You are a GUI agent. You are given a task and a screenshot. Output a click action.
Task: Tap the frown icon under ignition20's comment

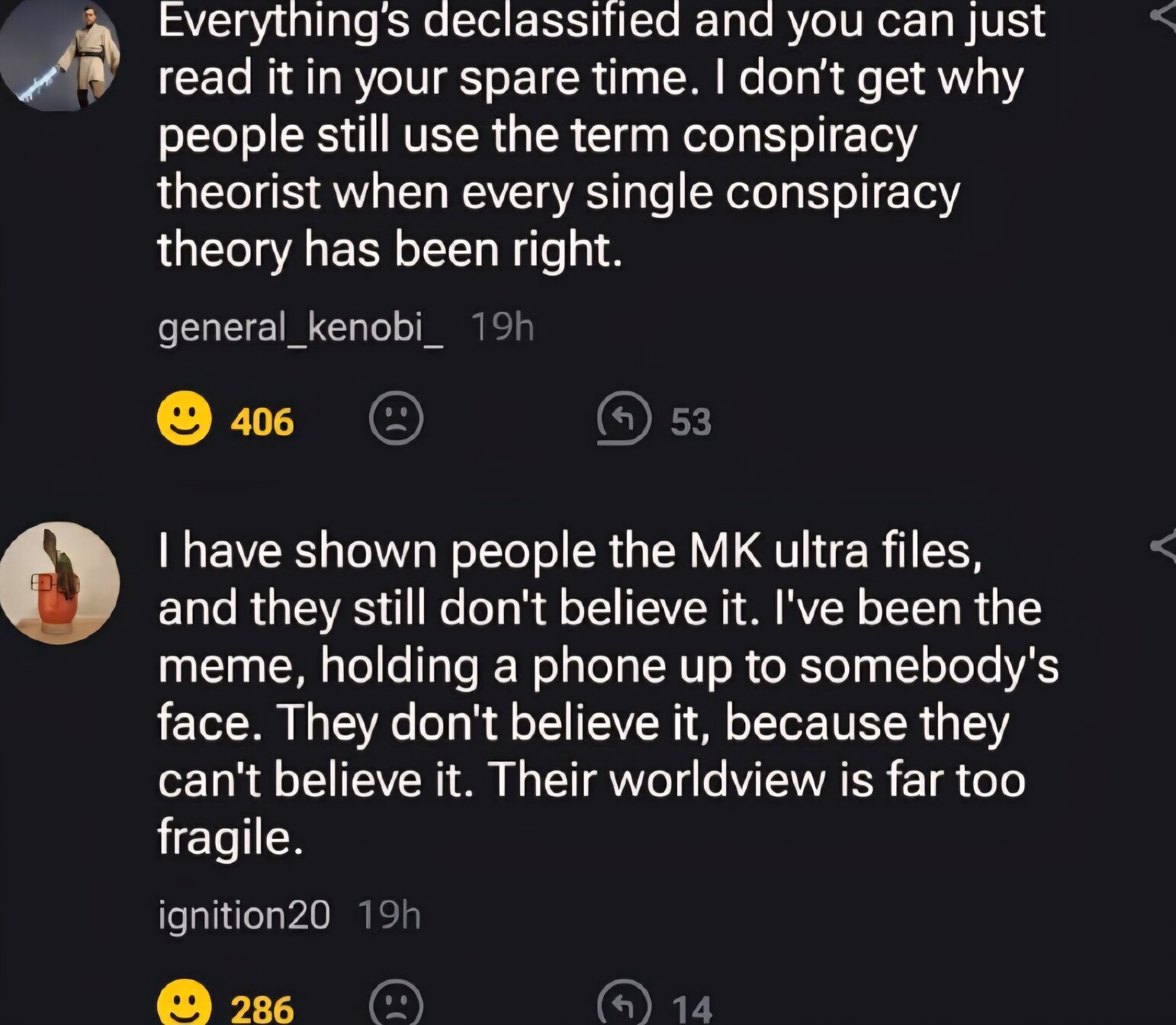tap(396, 1005)
